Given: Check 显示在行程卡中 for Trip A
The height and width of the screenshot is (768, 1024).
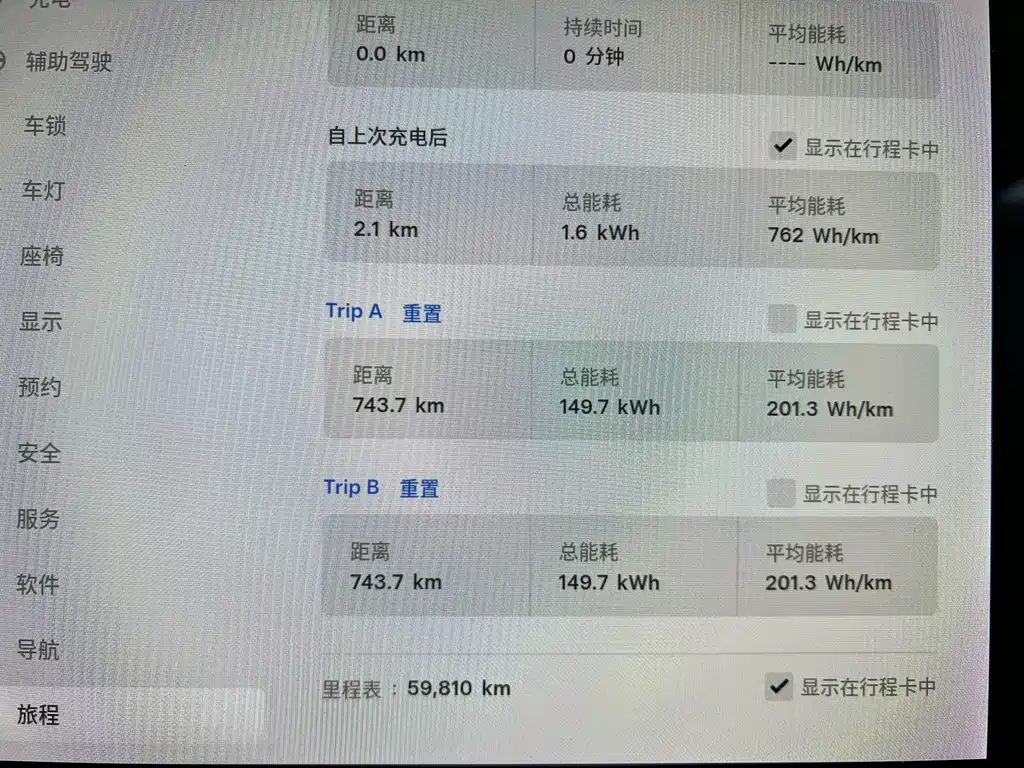Looking at the screenshot, I should pyautogui.click(x=781, y=321).
